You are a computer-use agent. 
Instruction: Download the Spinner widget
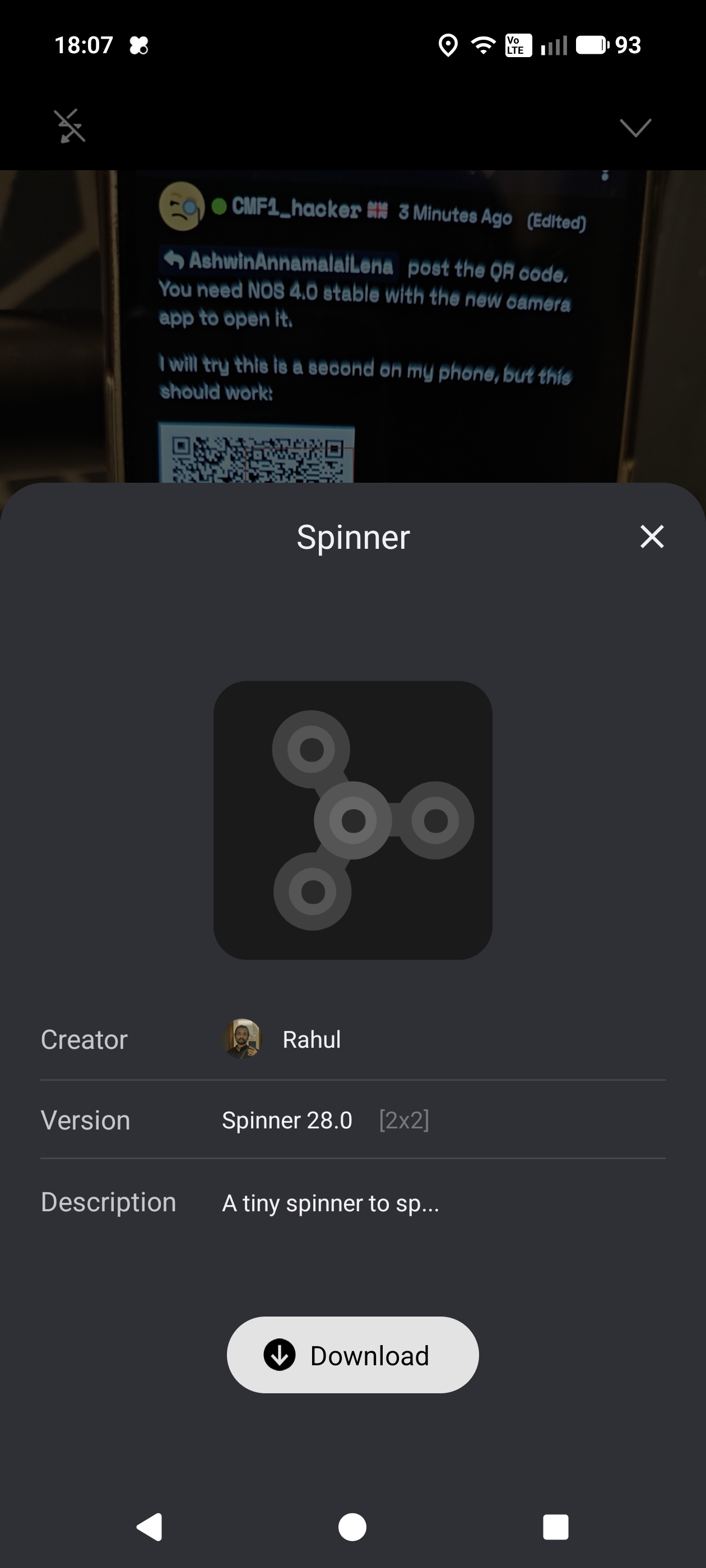[352, 1355]
